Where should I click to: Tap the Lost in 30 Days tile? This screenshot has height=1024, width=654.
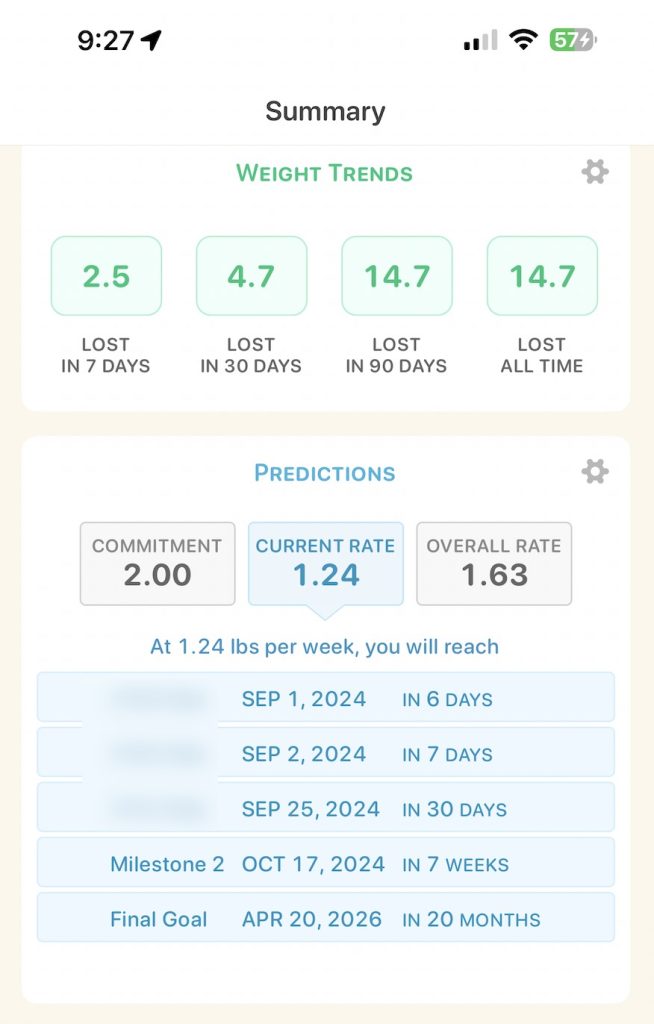(251, 276)
